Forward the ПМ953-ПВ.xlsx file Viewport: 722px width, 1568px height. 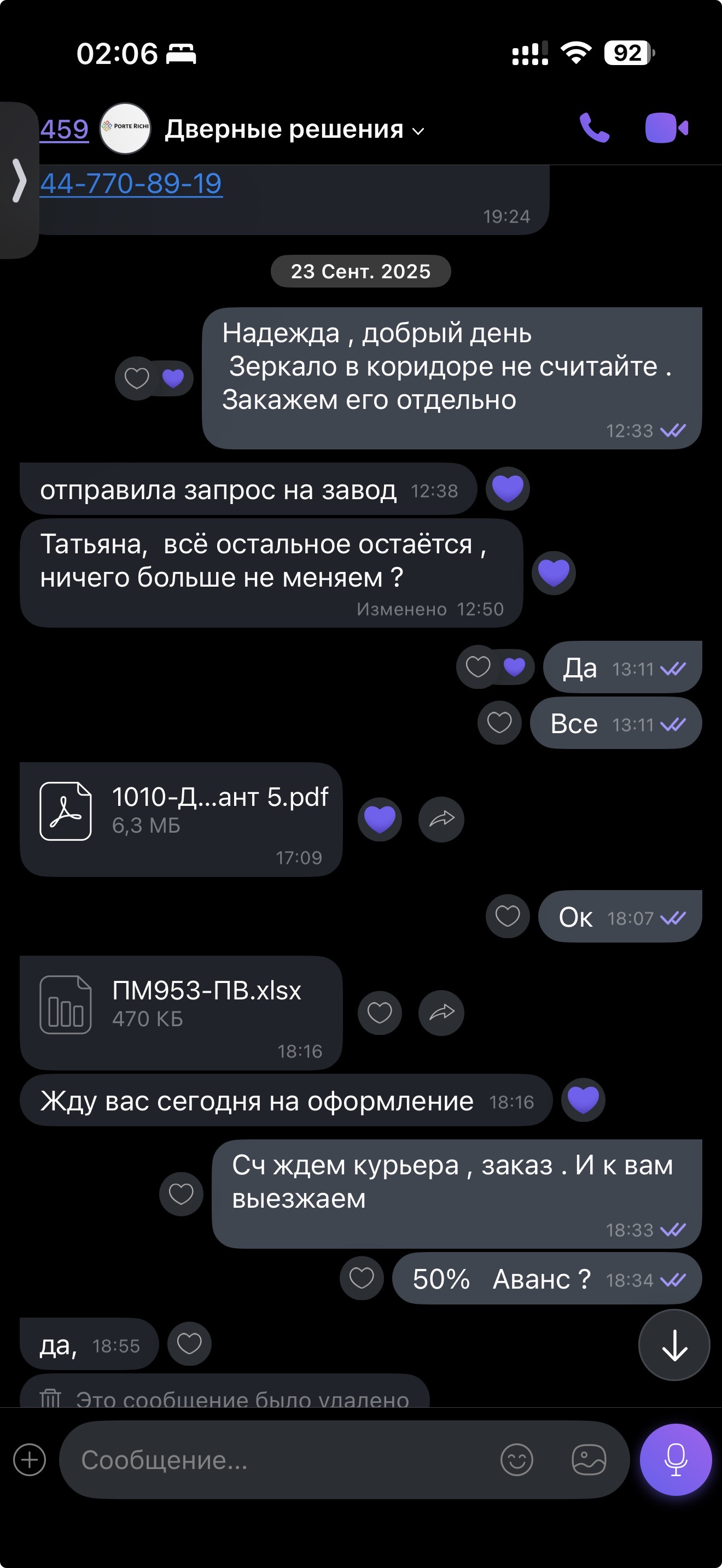pos(441,1013)
